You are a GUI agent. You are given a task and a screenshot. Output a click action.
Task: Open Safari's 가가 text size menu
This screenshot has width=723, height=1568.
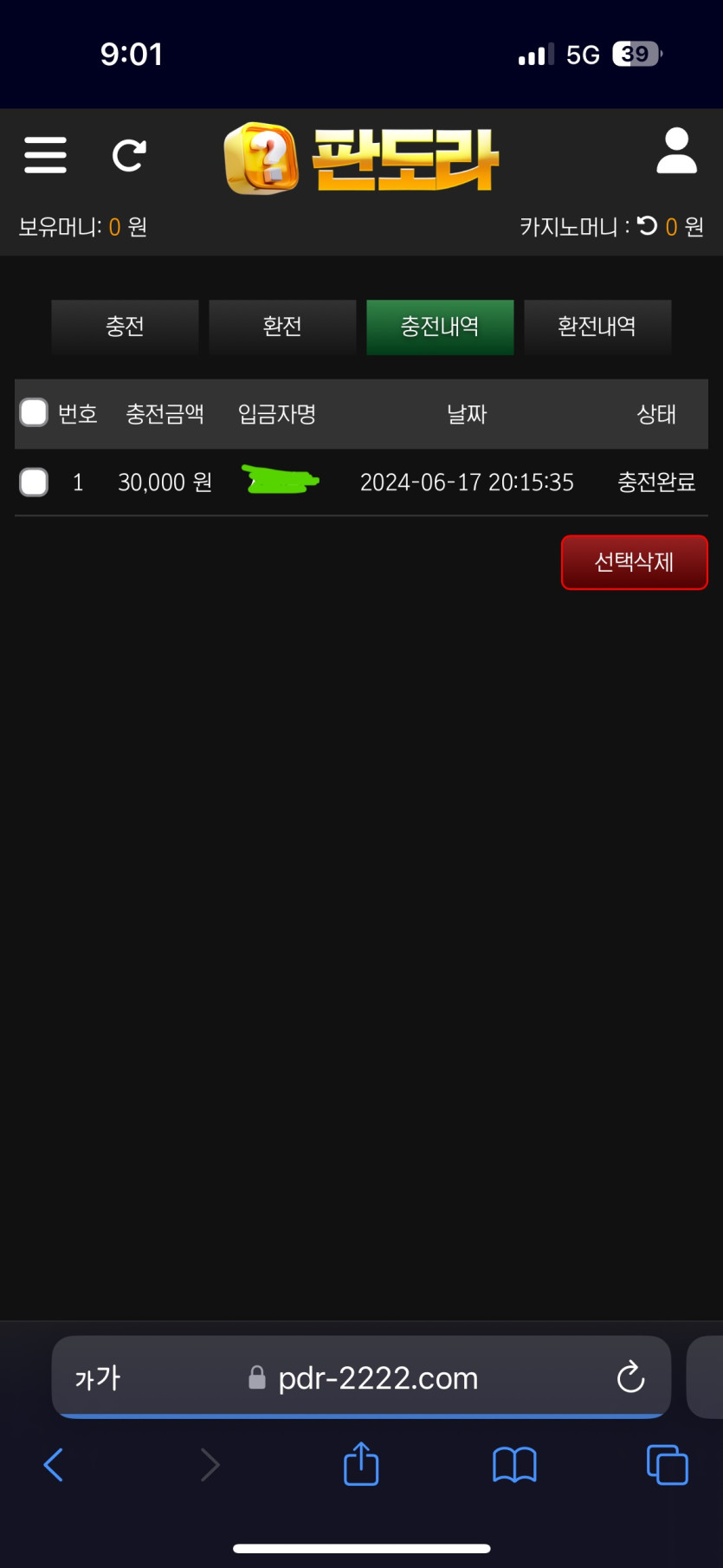tap(97, 1377)
